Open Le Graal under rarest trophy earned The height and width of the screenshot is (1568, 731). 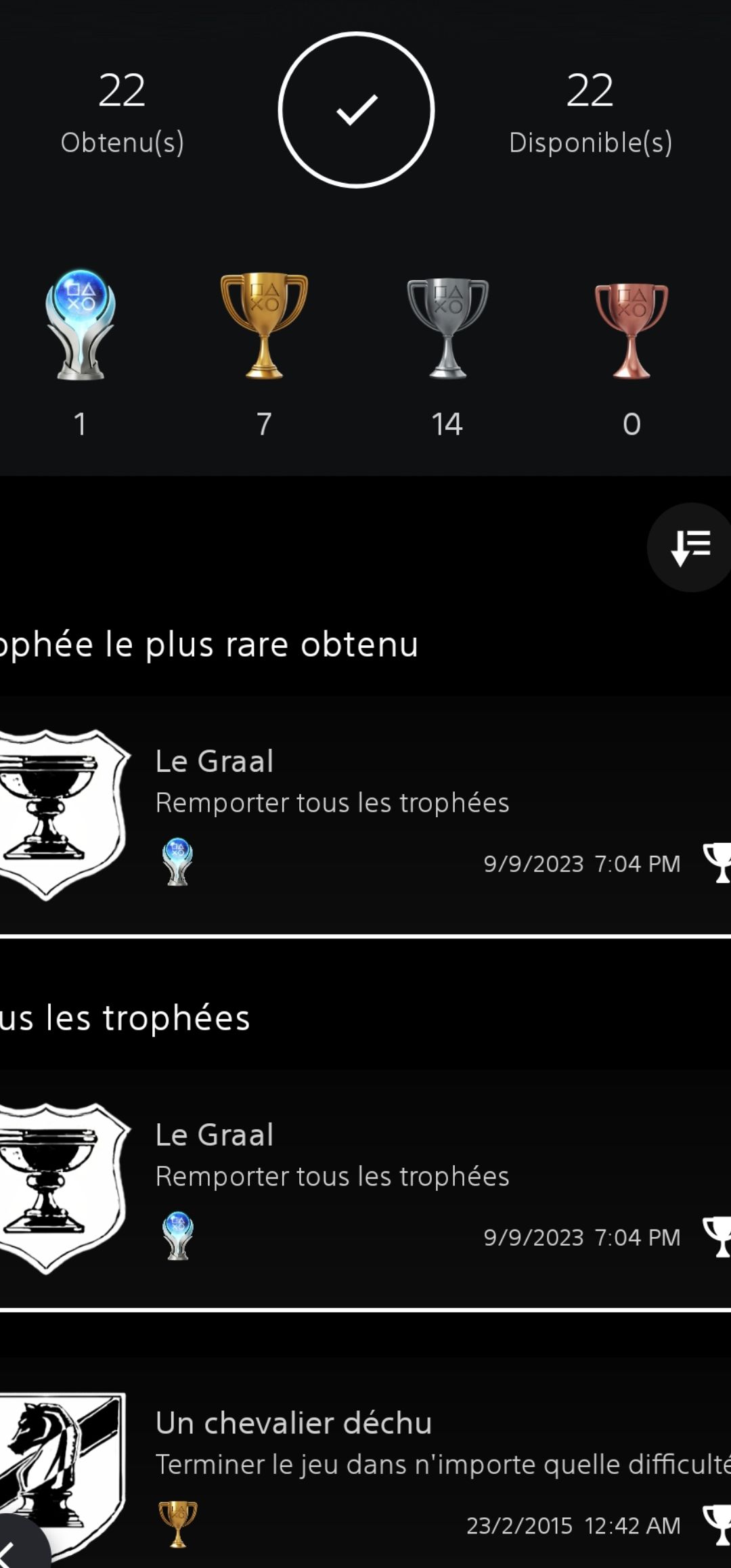[x=365, y=815]
